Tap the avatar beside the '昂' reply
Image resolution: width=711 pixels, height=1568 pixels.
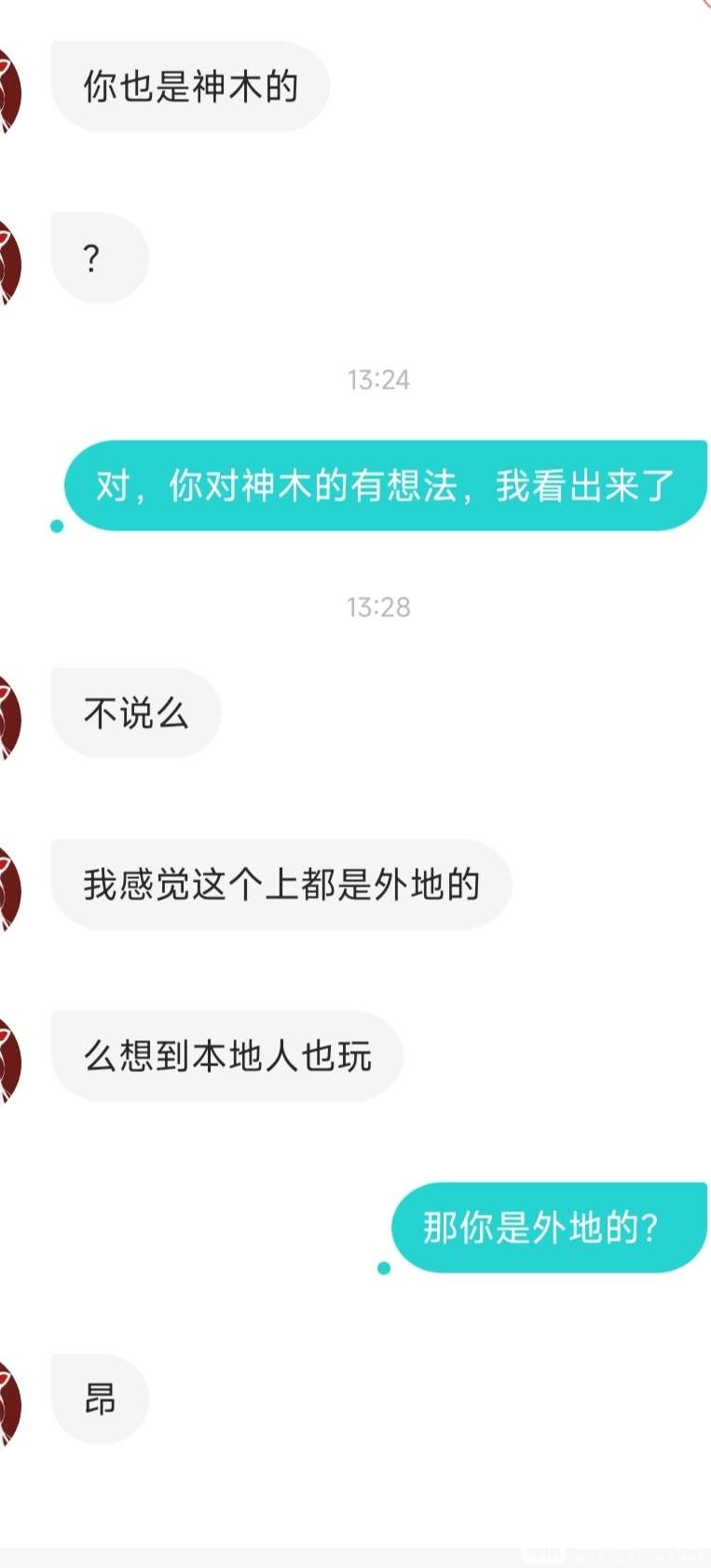[x=7, y=1400]
